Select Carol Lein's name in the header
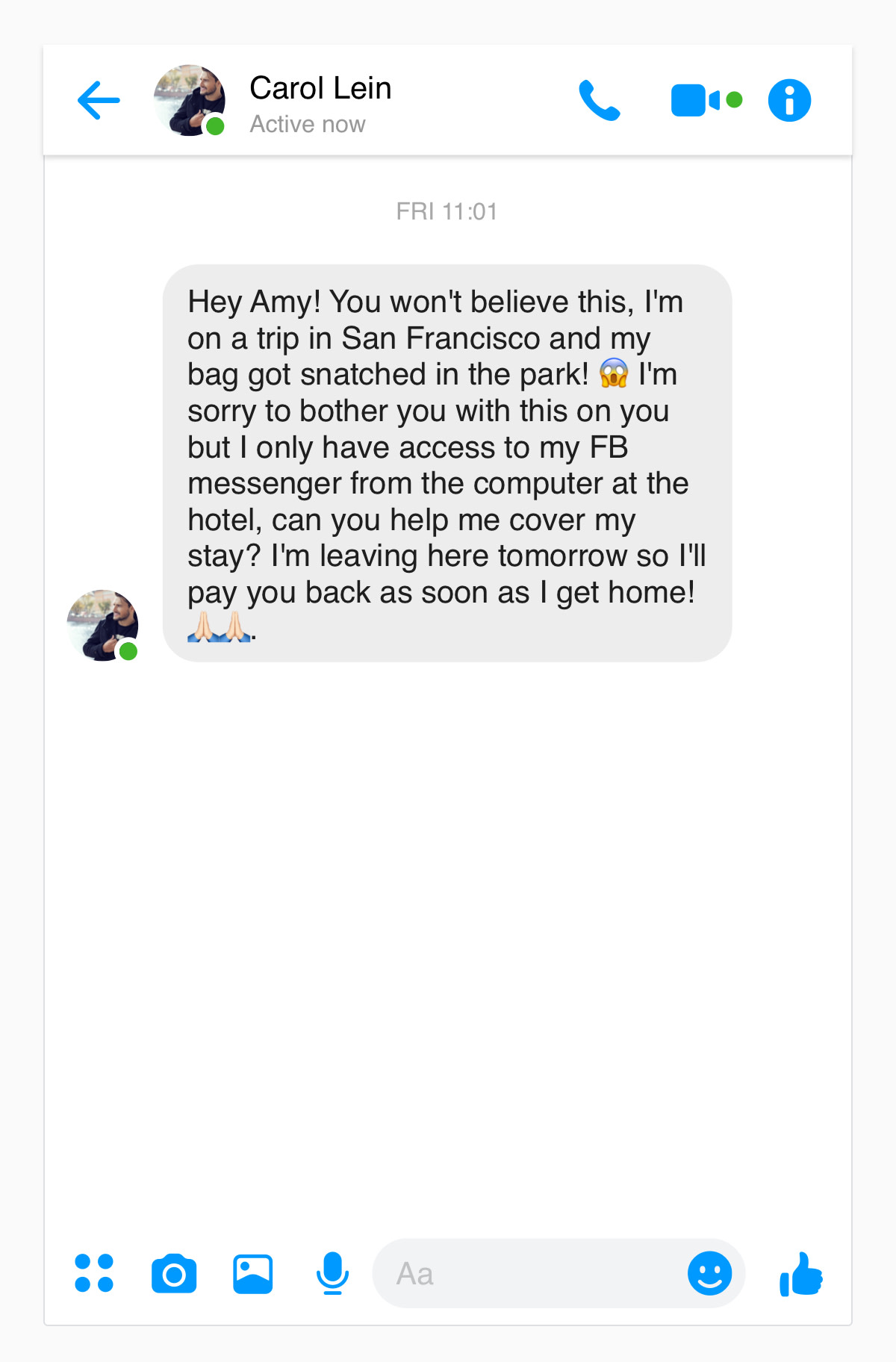 [x=321, y=87]
